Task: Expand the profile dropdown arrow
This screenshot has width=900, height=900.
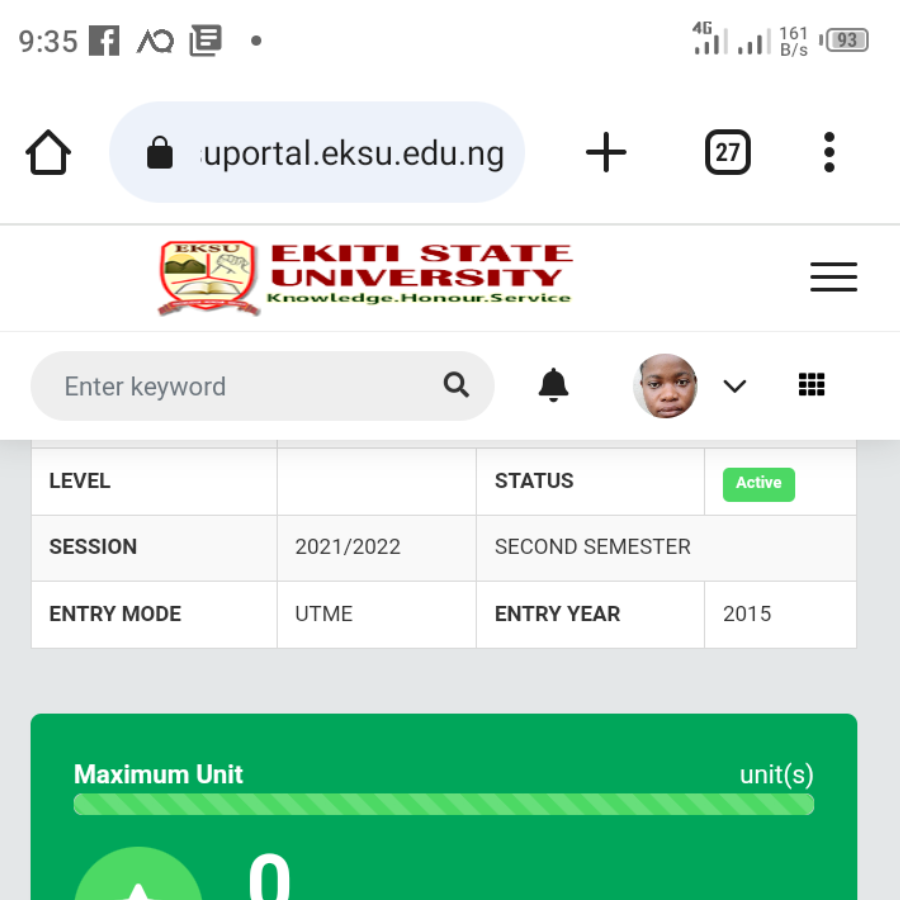Action: [x=735, y=386]
